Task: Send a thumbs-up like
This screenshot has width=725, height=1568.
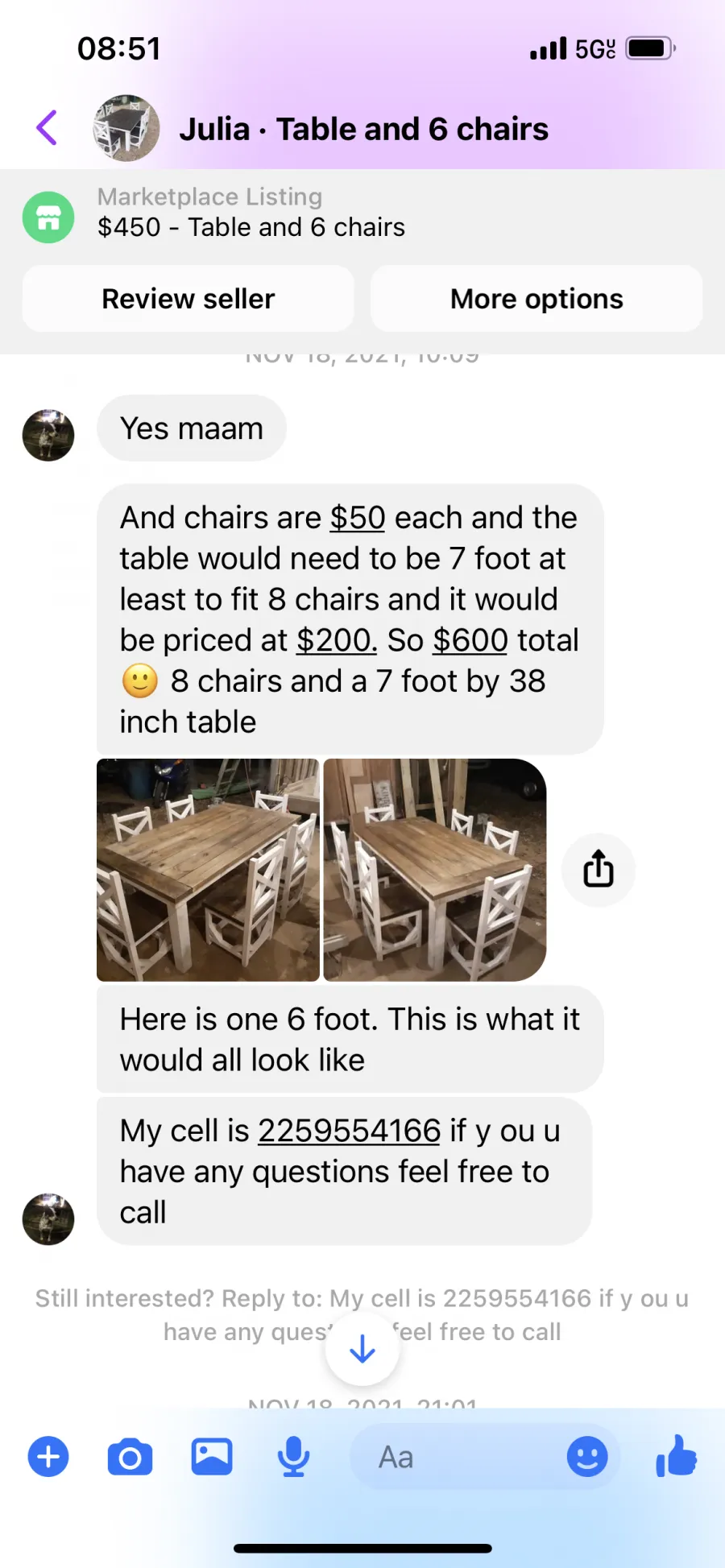Action: 676,1455
